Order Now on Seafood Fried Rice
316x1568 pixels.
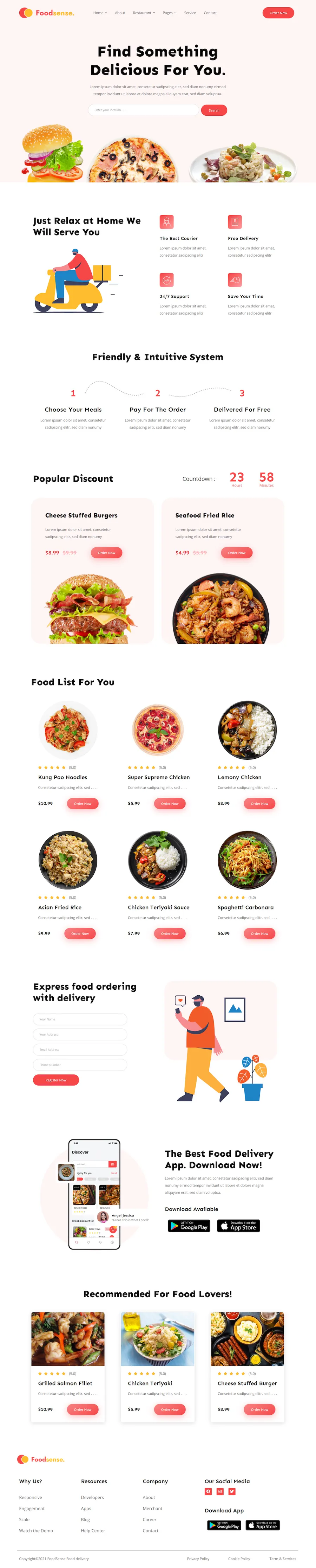tap(236, 553)
